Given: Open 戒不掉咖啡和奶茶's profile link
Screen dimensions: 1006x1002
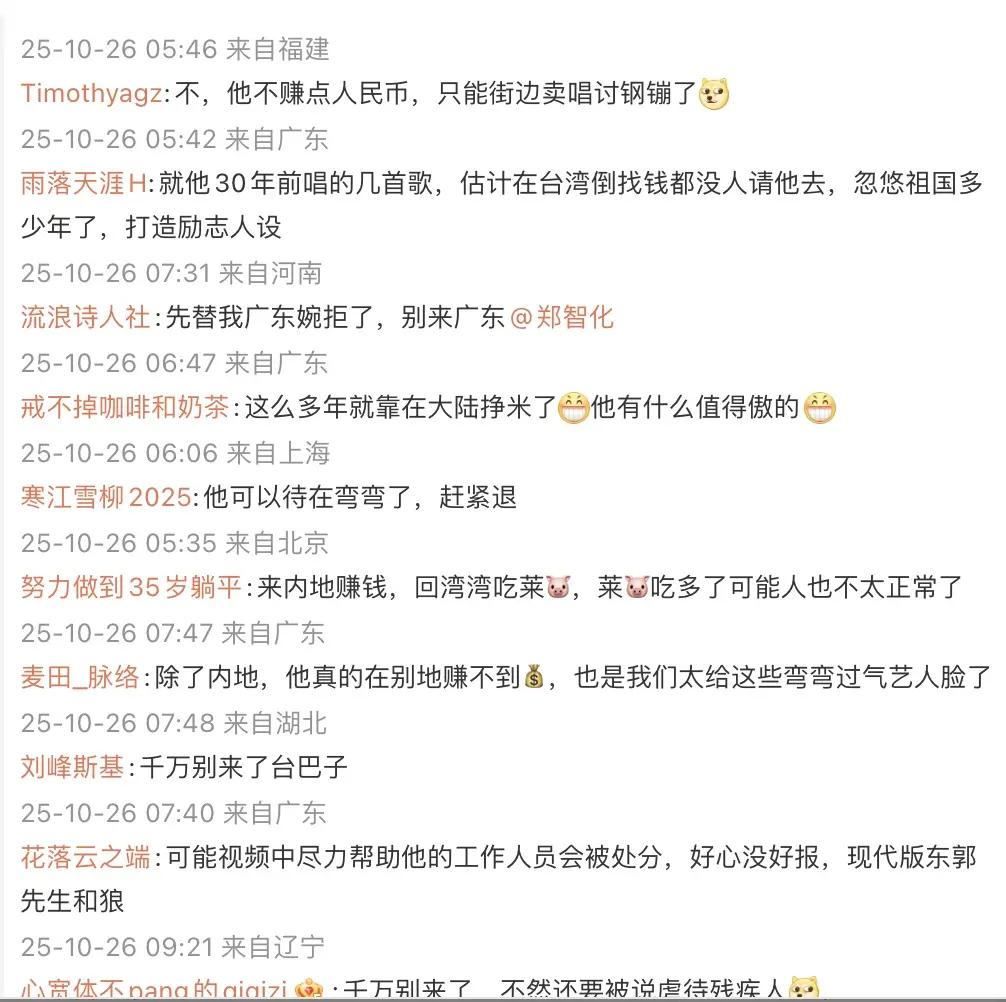Looking at the screenshot, I should click(x=124, y=408).
